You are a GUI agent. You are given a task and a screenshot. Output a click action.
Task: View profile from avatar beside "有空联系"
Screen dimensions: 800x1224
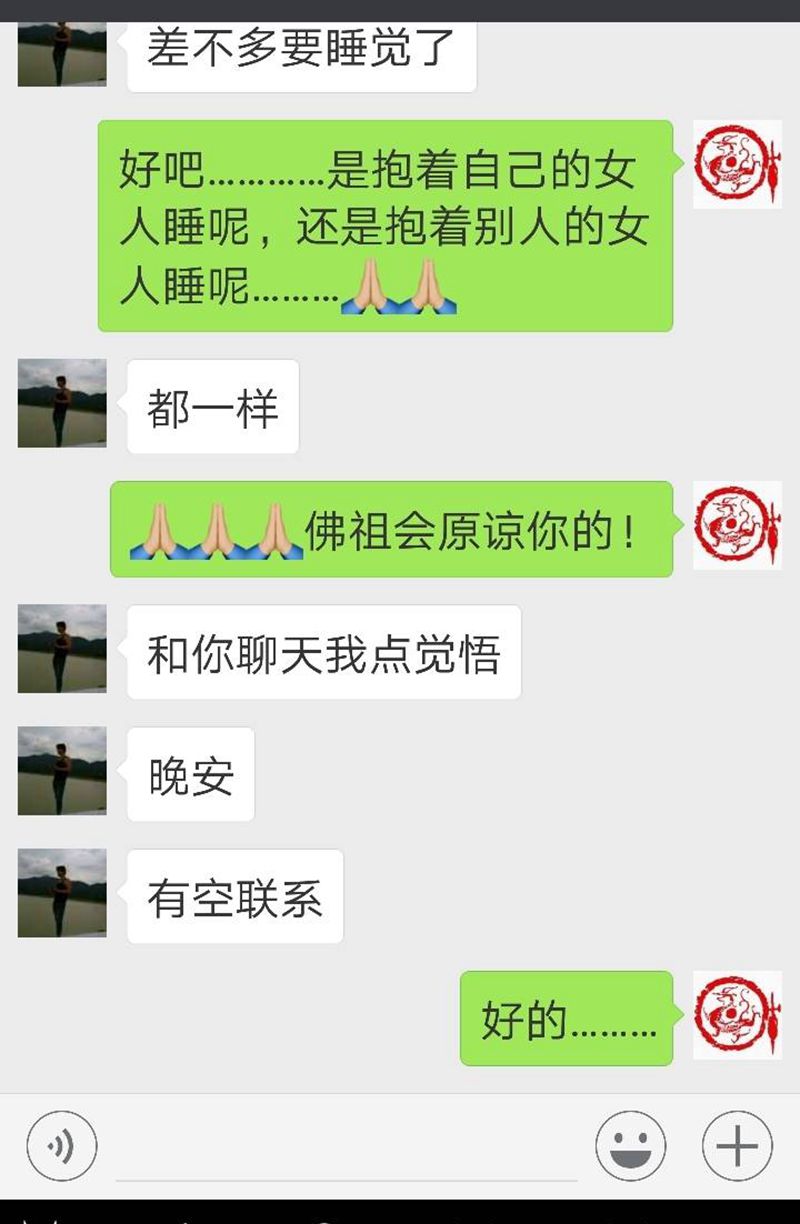pyautogui.click(x=62, y=893)
